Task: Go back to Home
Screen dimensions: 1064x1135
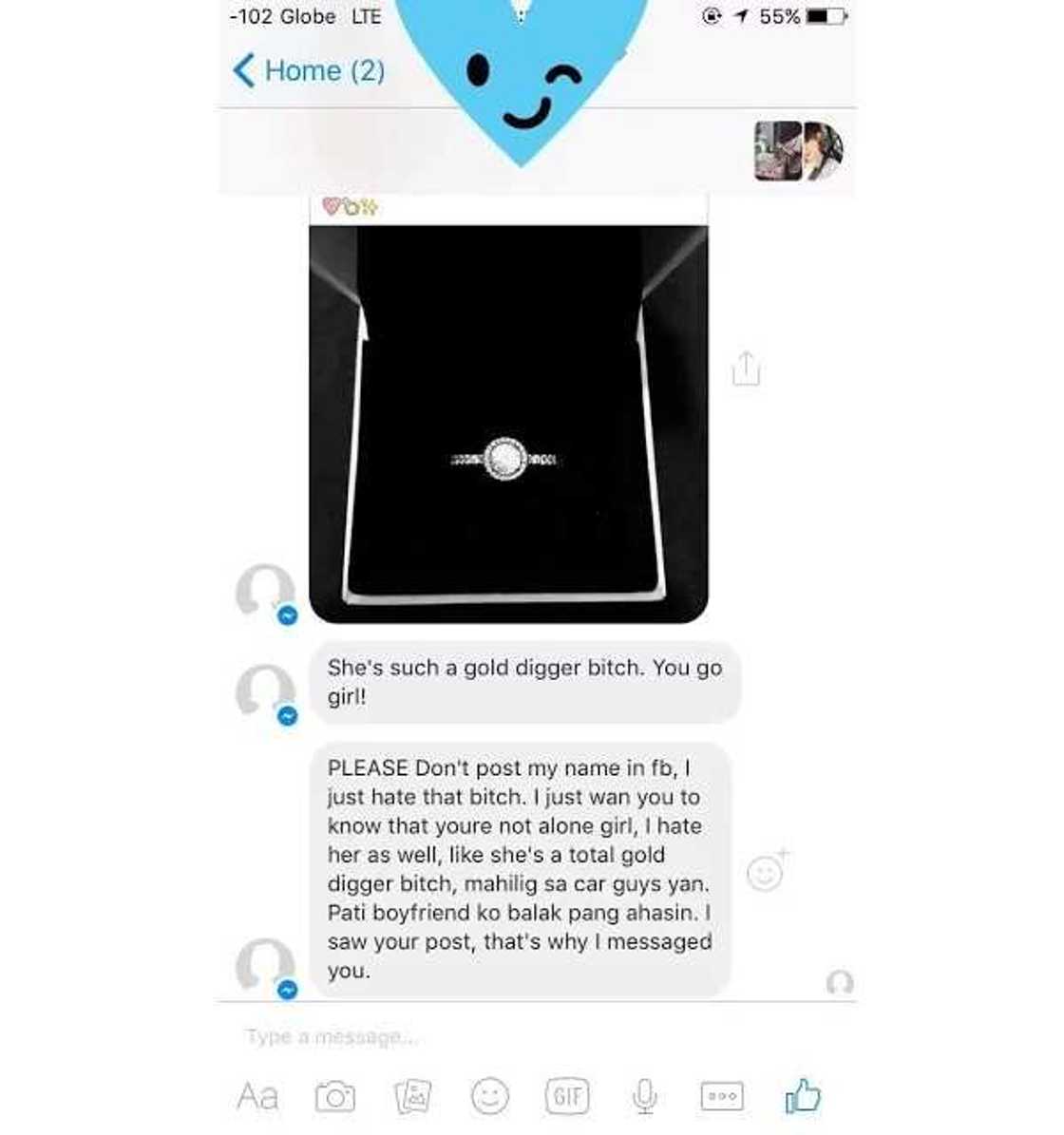Action: pyautogui.click(x=309, y=70)
